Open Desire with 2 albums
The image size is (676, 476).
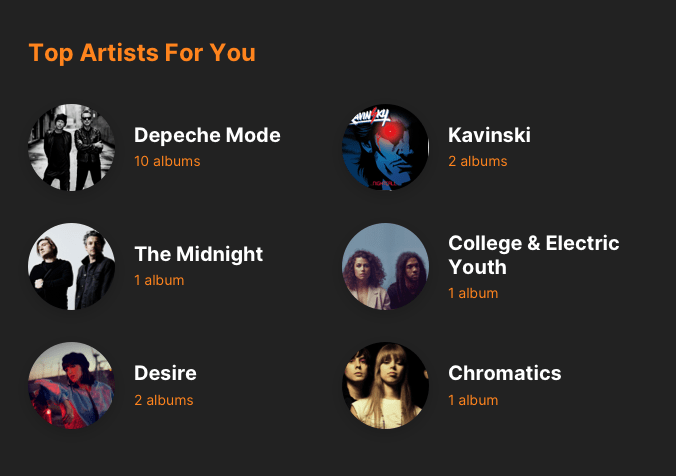coord(165,374)
